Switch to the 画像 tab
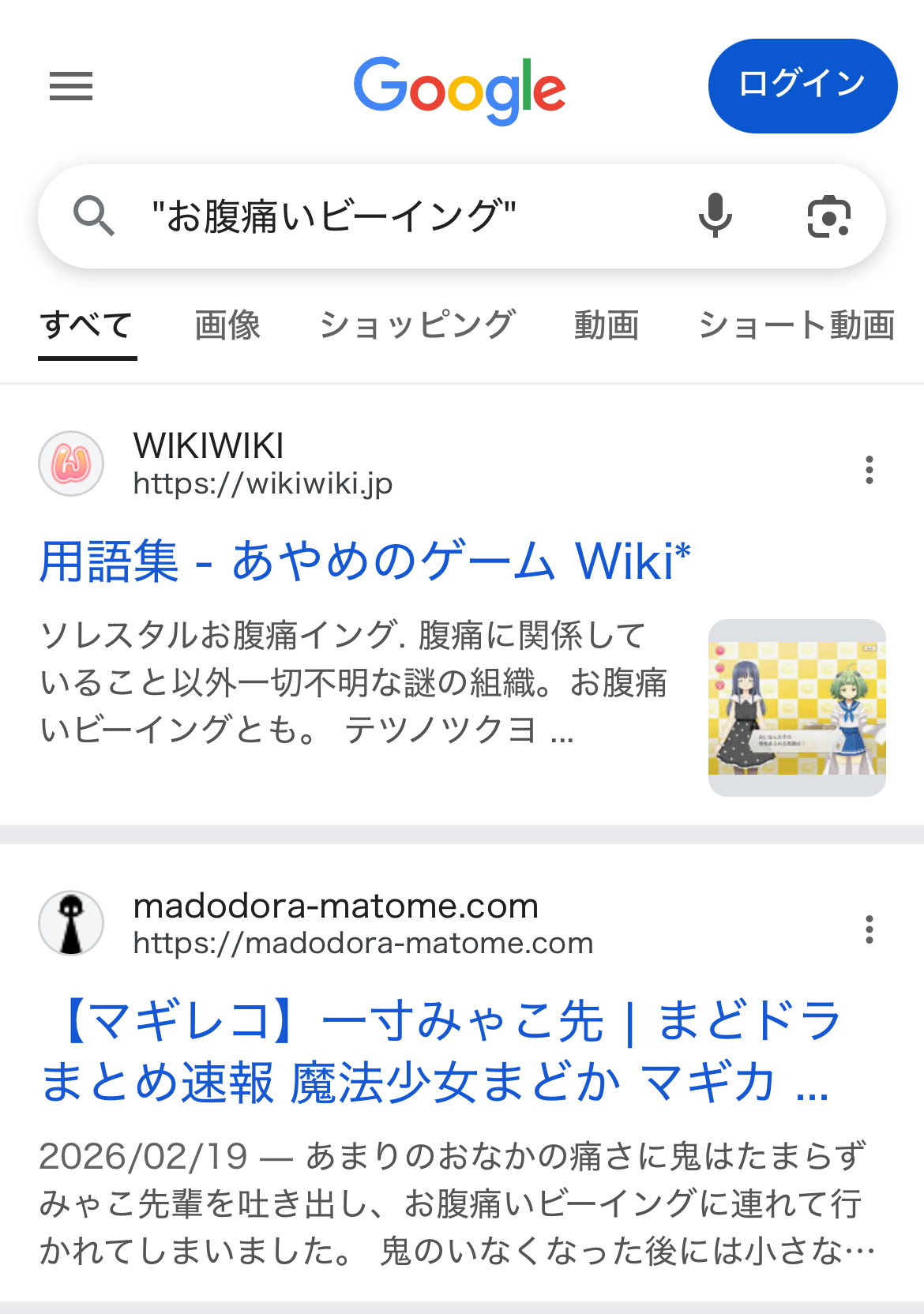 (227, 325)
